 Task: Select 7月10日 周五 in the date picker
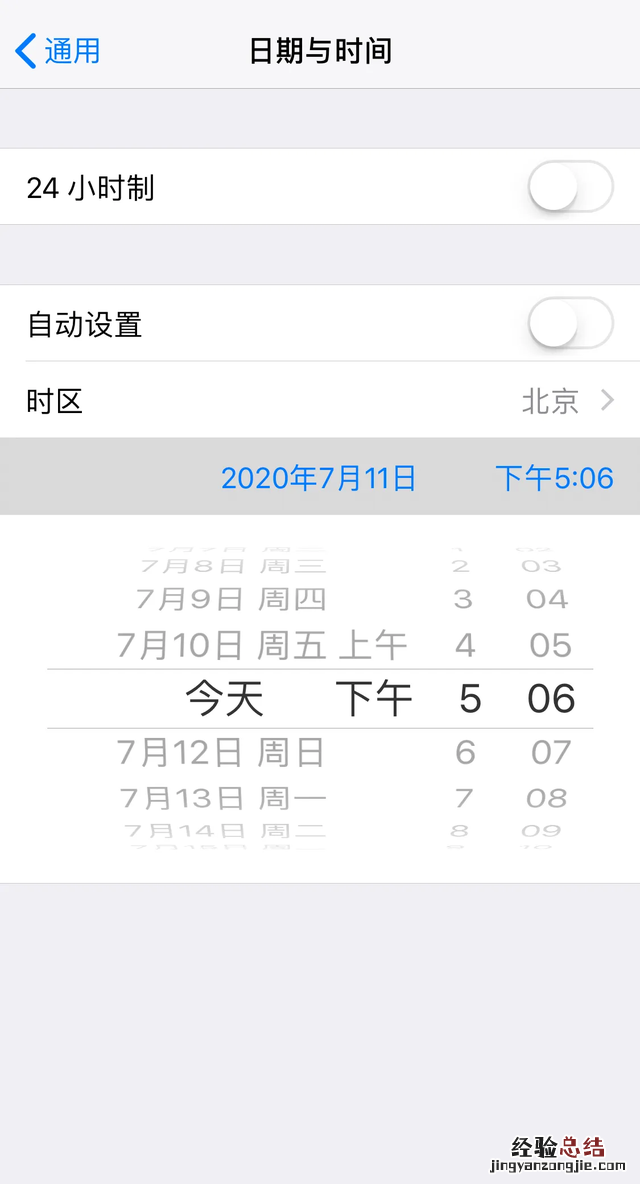[222, 646]
